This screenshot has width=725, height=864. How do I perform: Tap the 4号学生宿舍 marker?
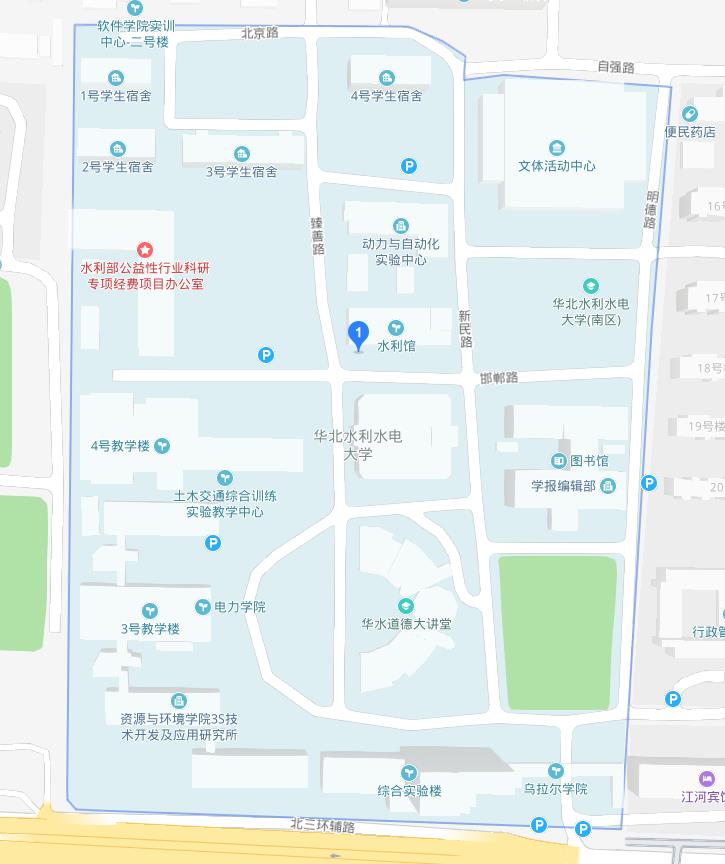386,78
